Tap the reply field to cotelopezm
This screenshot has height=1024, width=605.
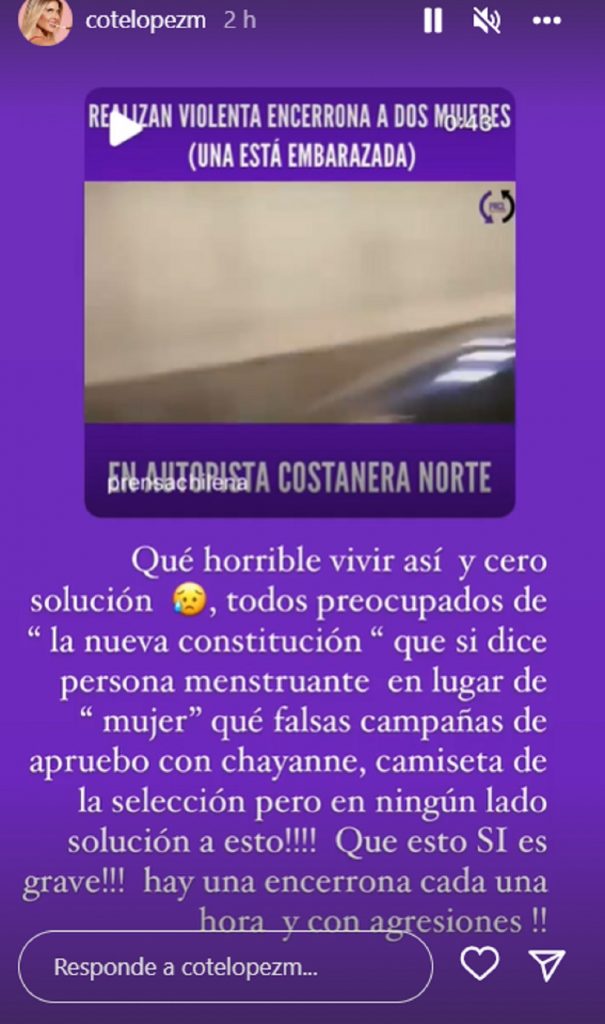pos(225,967)
